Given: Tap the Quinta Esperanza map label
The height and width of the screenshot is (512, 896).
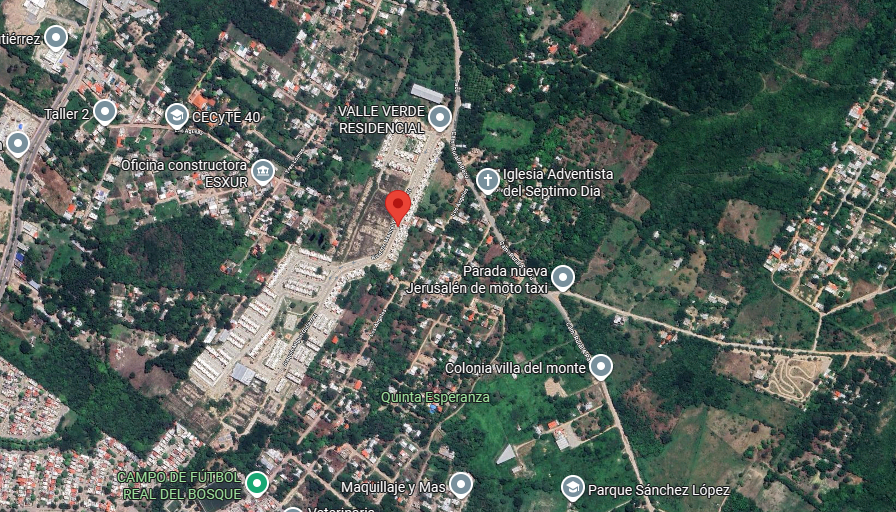Looking at the screenshot, I should point(435,397).
